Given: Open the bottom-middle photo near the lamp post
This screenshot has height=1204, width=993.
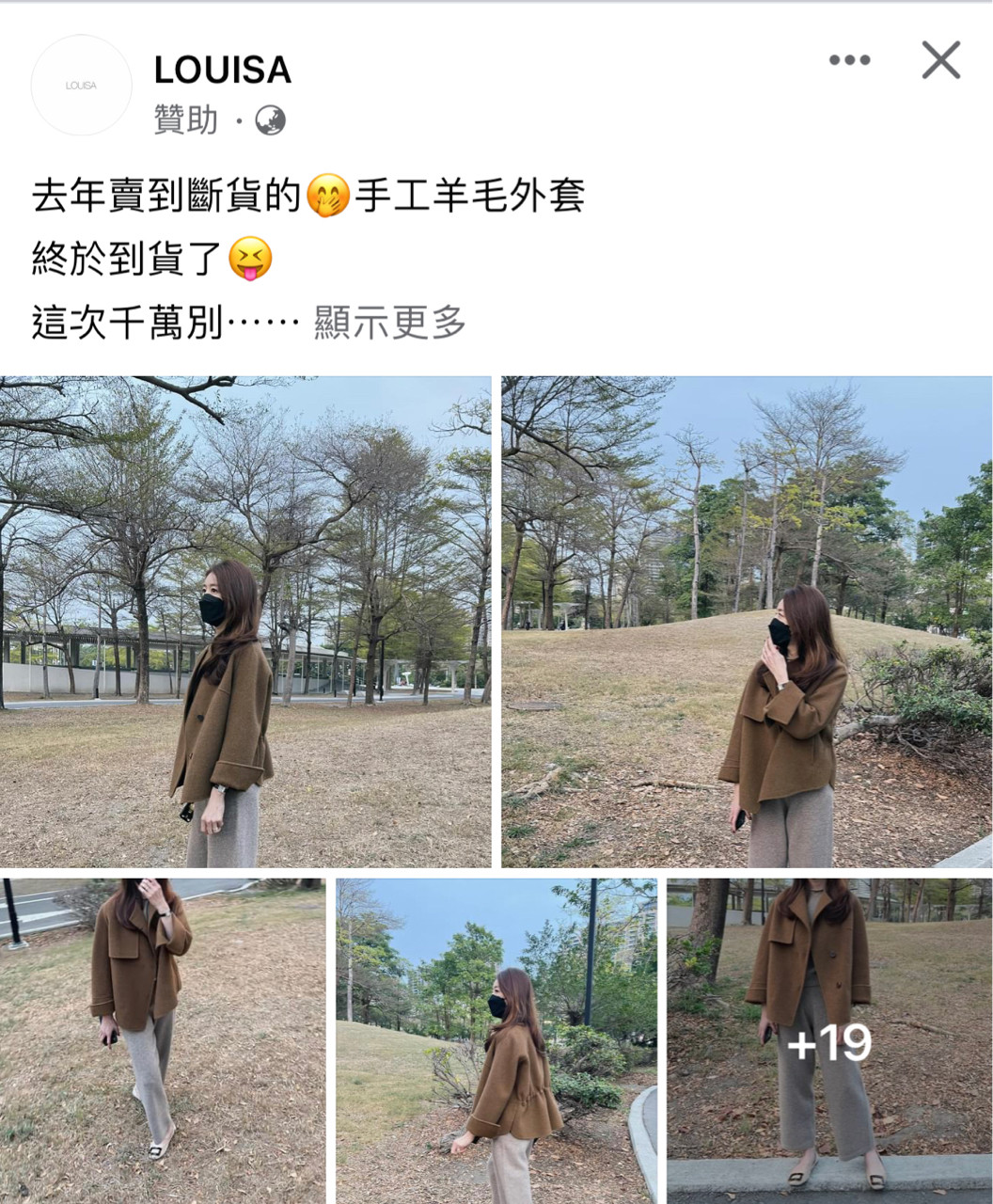Looking at the screenshot, I should [x=496, y=1040].
